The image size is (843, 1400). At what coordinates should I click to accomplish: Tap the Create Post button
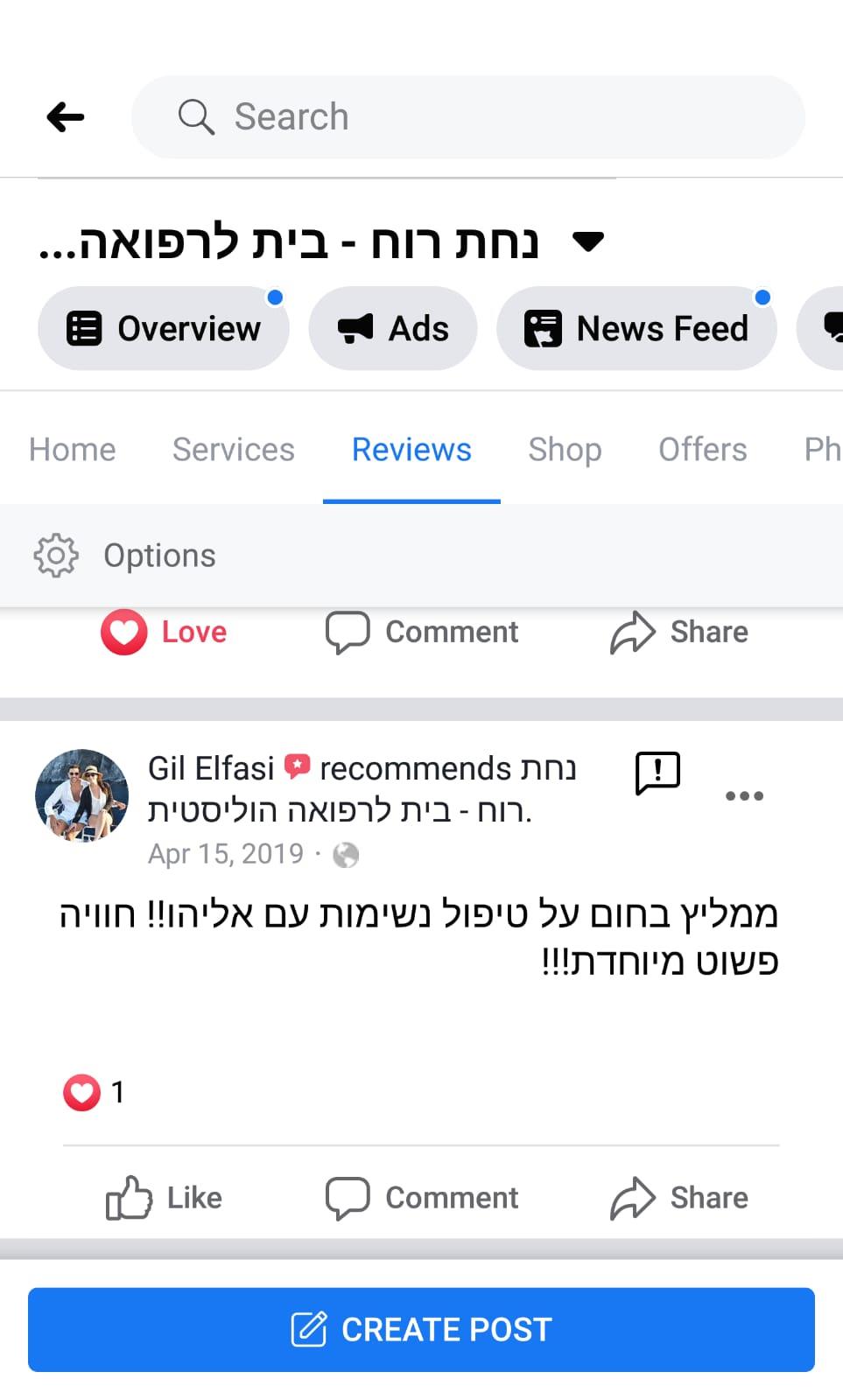(x=421, y=1329)
